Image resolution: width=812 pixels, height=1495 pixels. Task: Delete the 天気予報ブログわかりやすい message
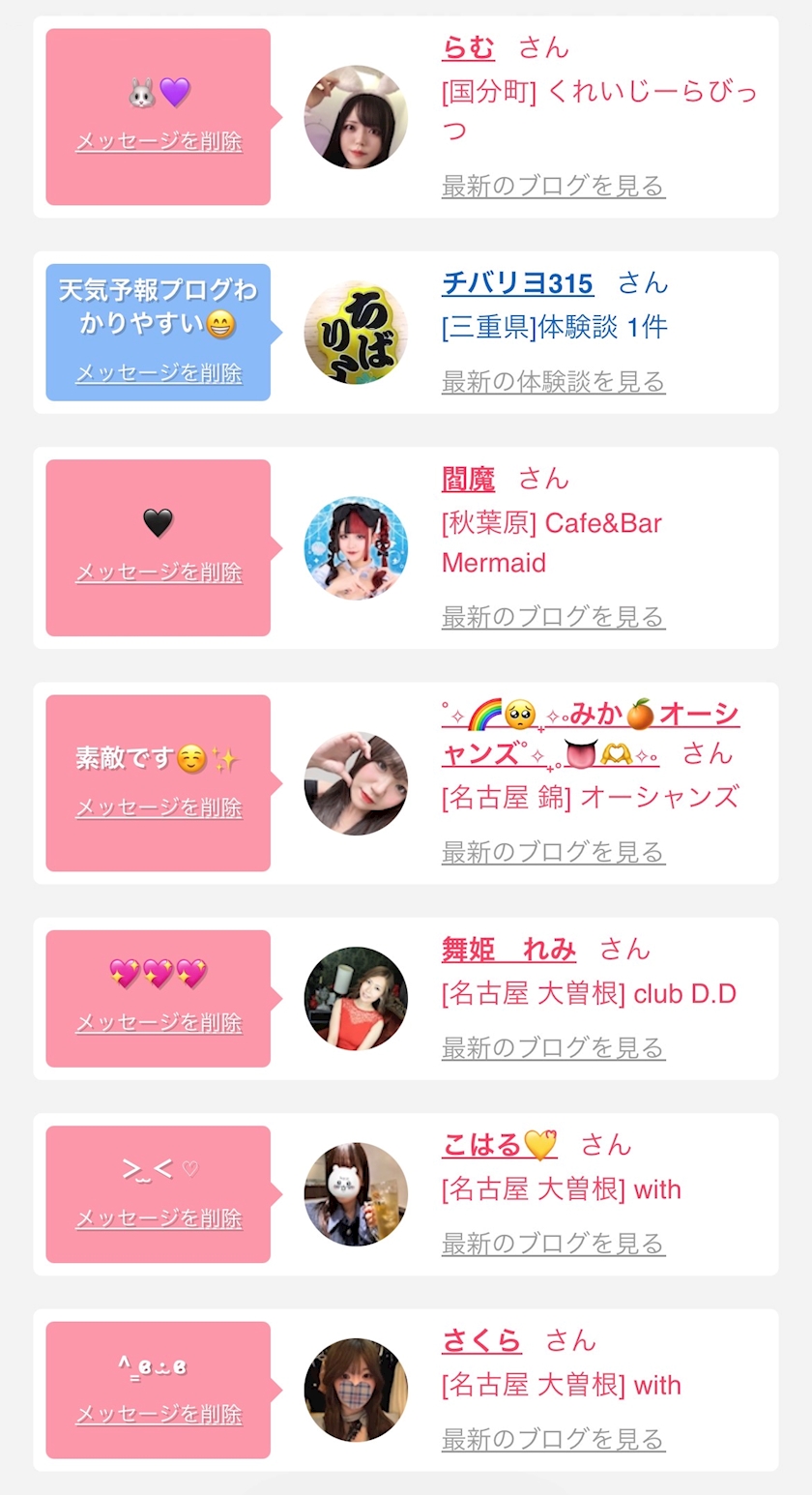(159, 372)
